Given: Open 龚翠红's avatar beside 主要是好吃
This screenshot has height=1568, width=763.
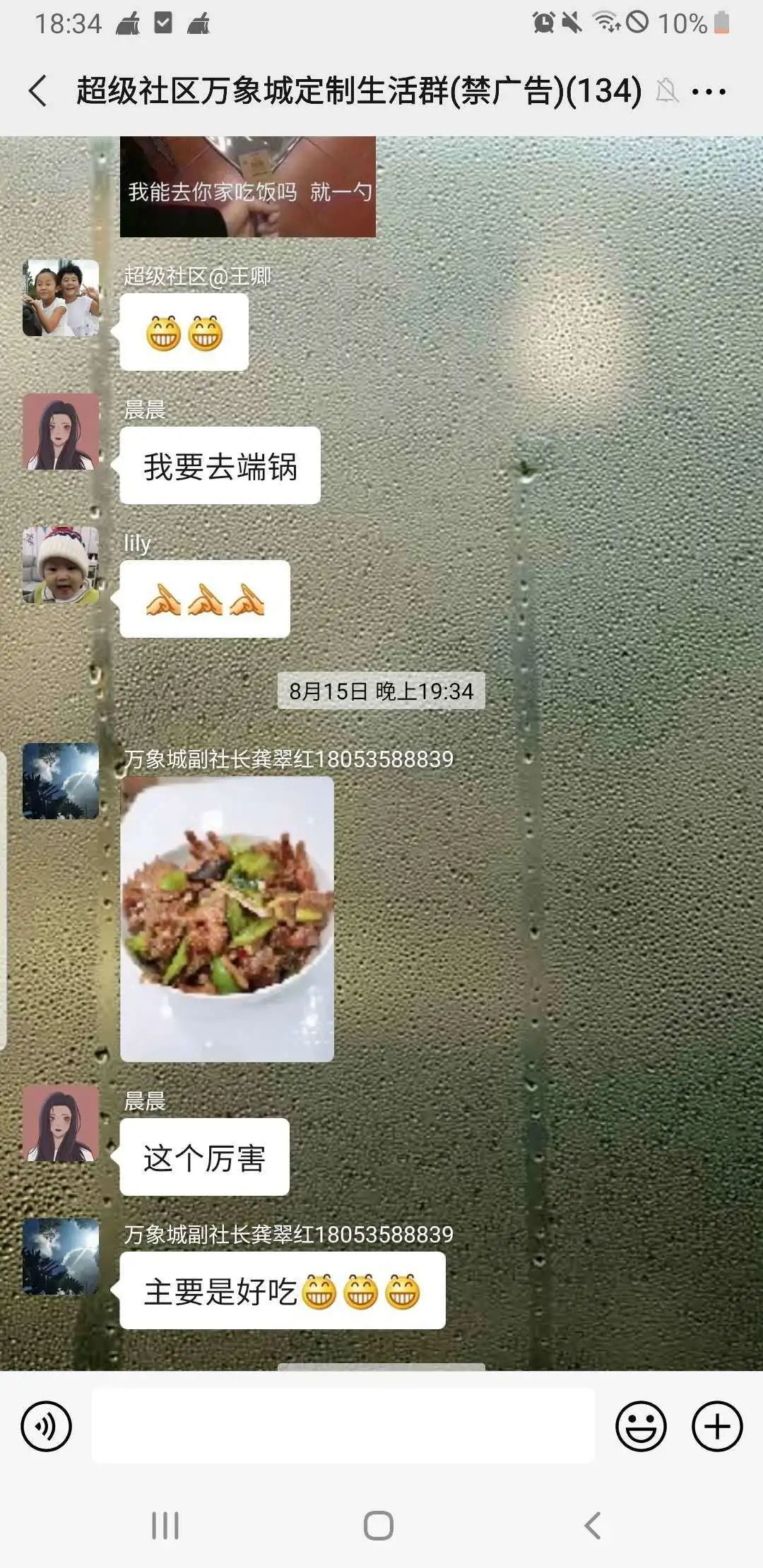Looking at the screenshot, I should tap(61, 1257).
